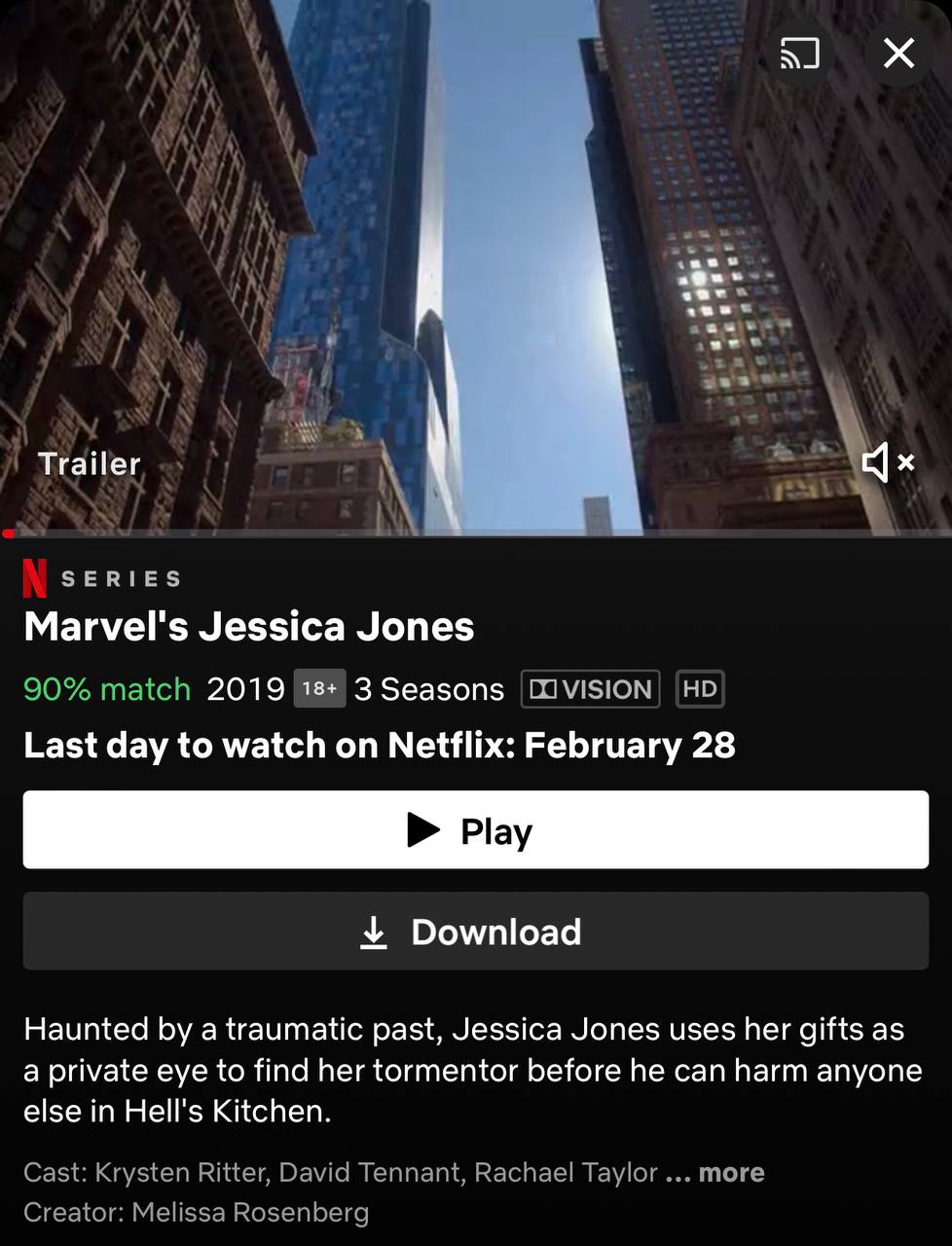Screen dimensions: 952x1246
Task: Unmute the trailer audio
Action: pos(888,462)
